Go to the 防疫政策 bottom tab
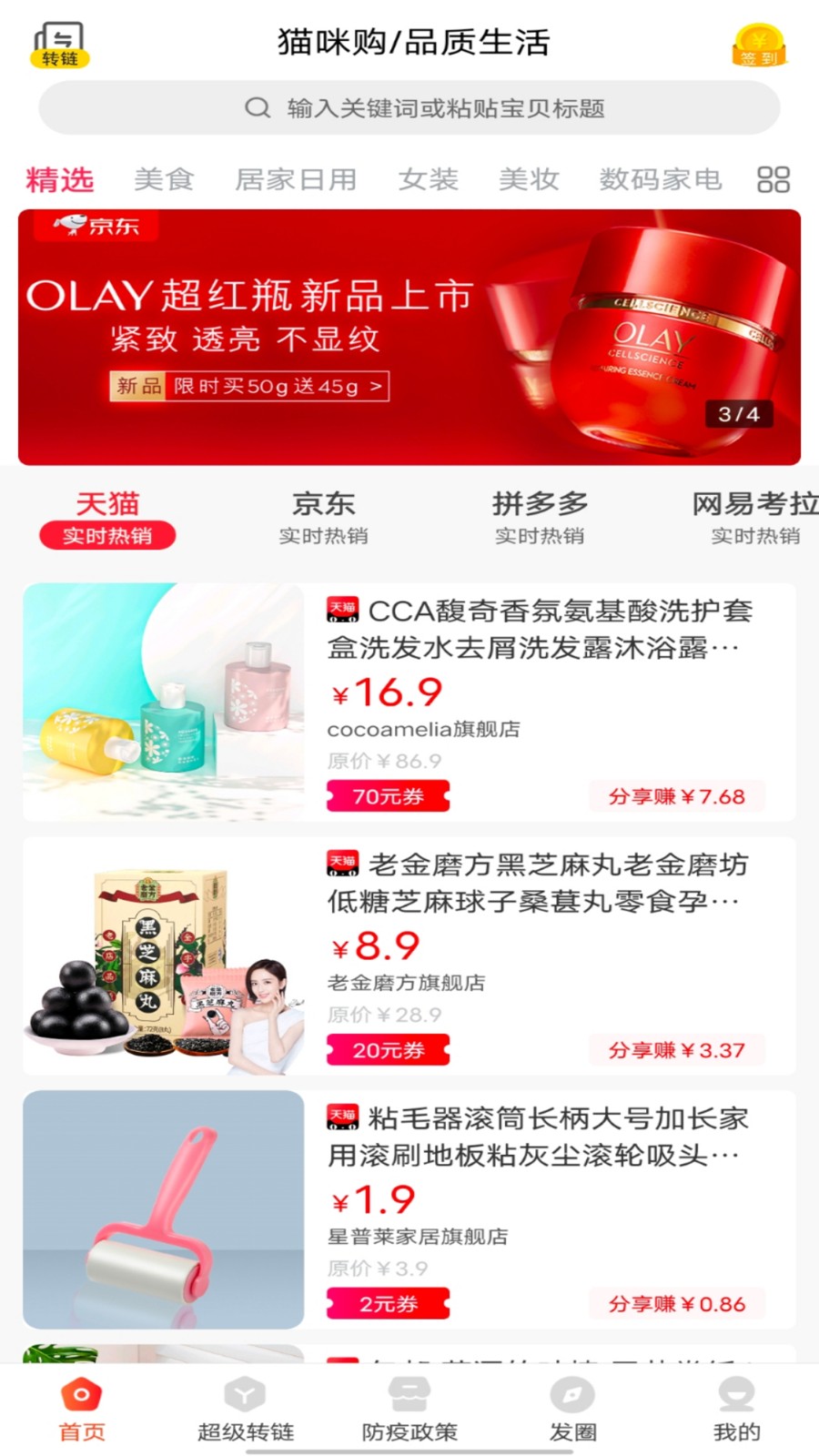 click(409, 1409)
